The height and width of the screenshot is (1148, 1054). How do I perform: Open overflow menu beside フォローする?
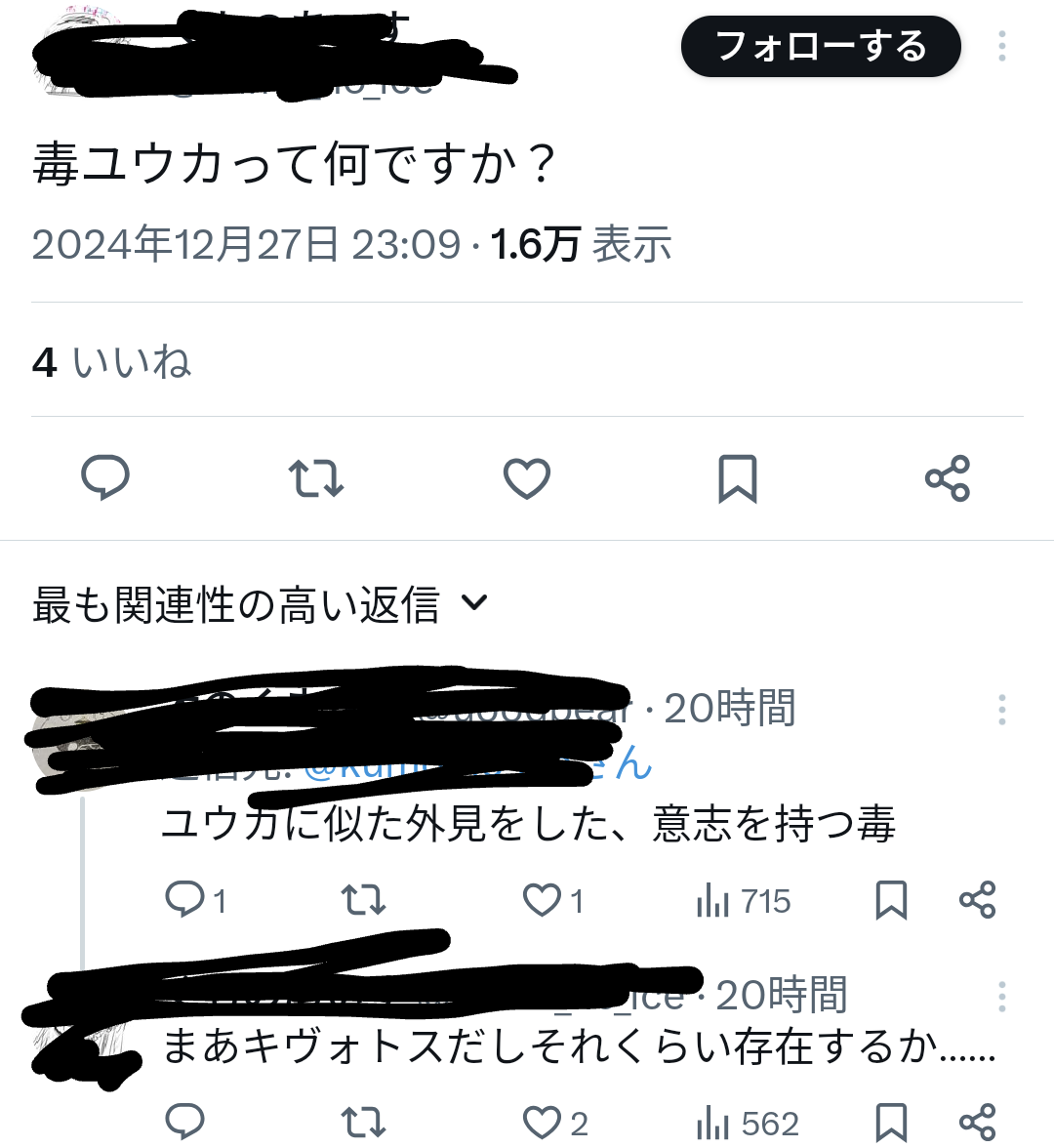click(x=1001, y=47)
